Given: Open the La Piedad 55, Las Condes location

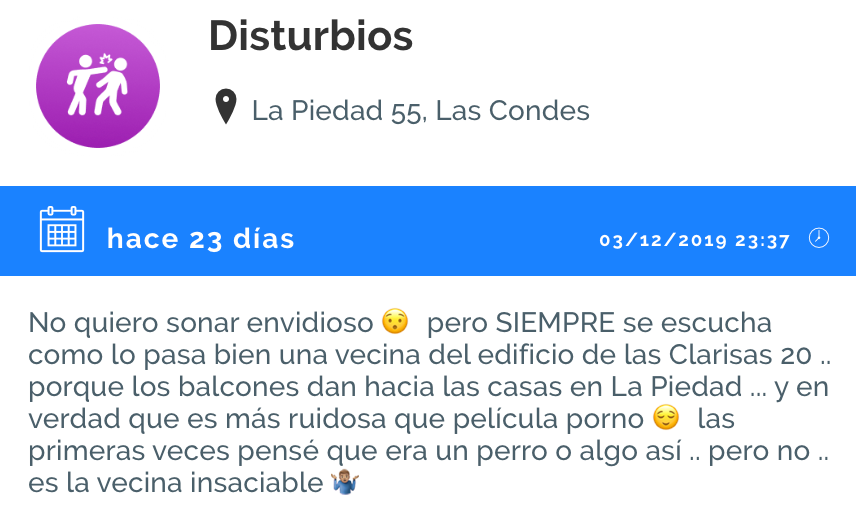Looking at the screenshot, I should (x=420, y=111).
